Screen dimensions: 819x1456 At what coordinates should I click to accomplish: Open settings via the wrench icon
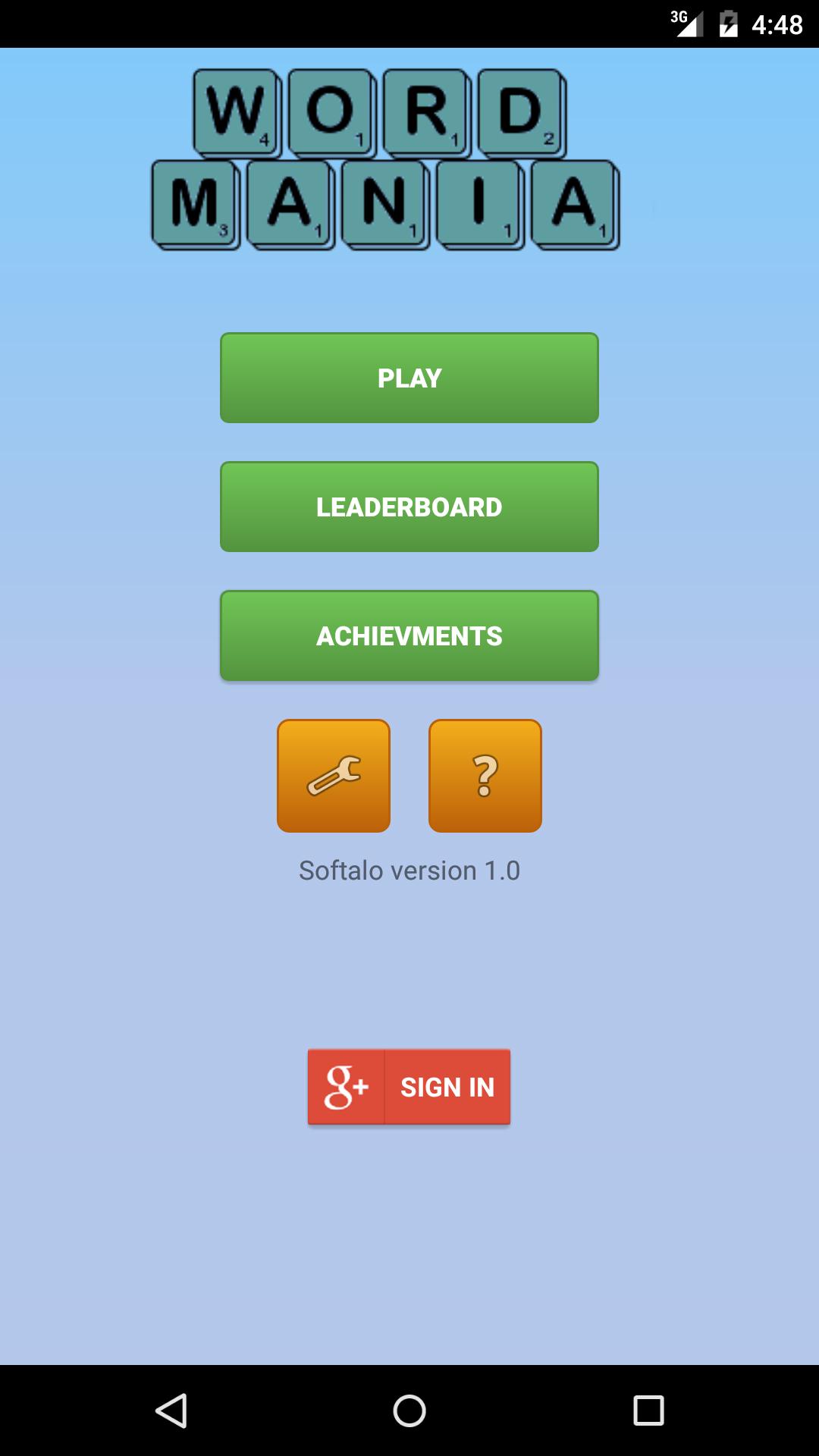tap(334, 776)
